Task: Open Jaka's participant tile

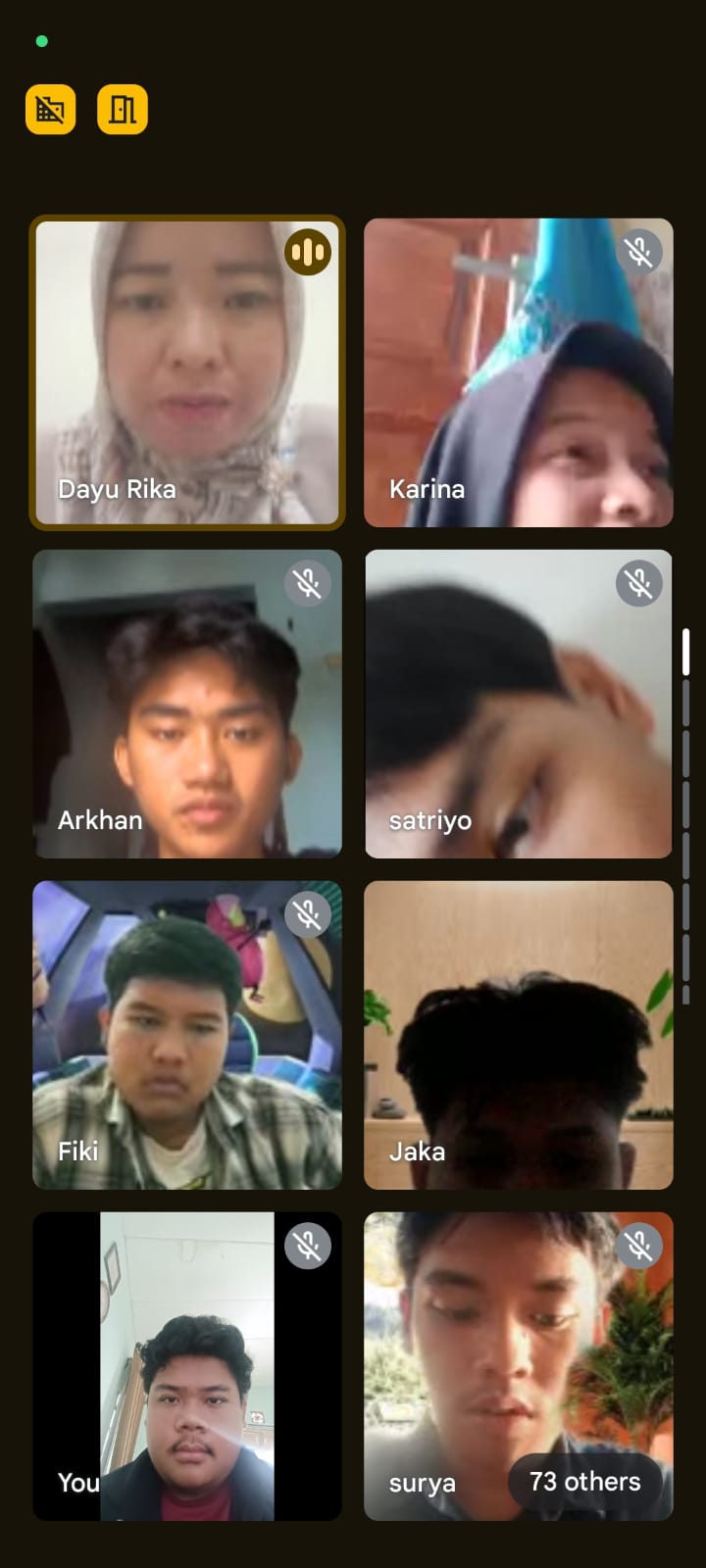Action: point(518,1035)
